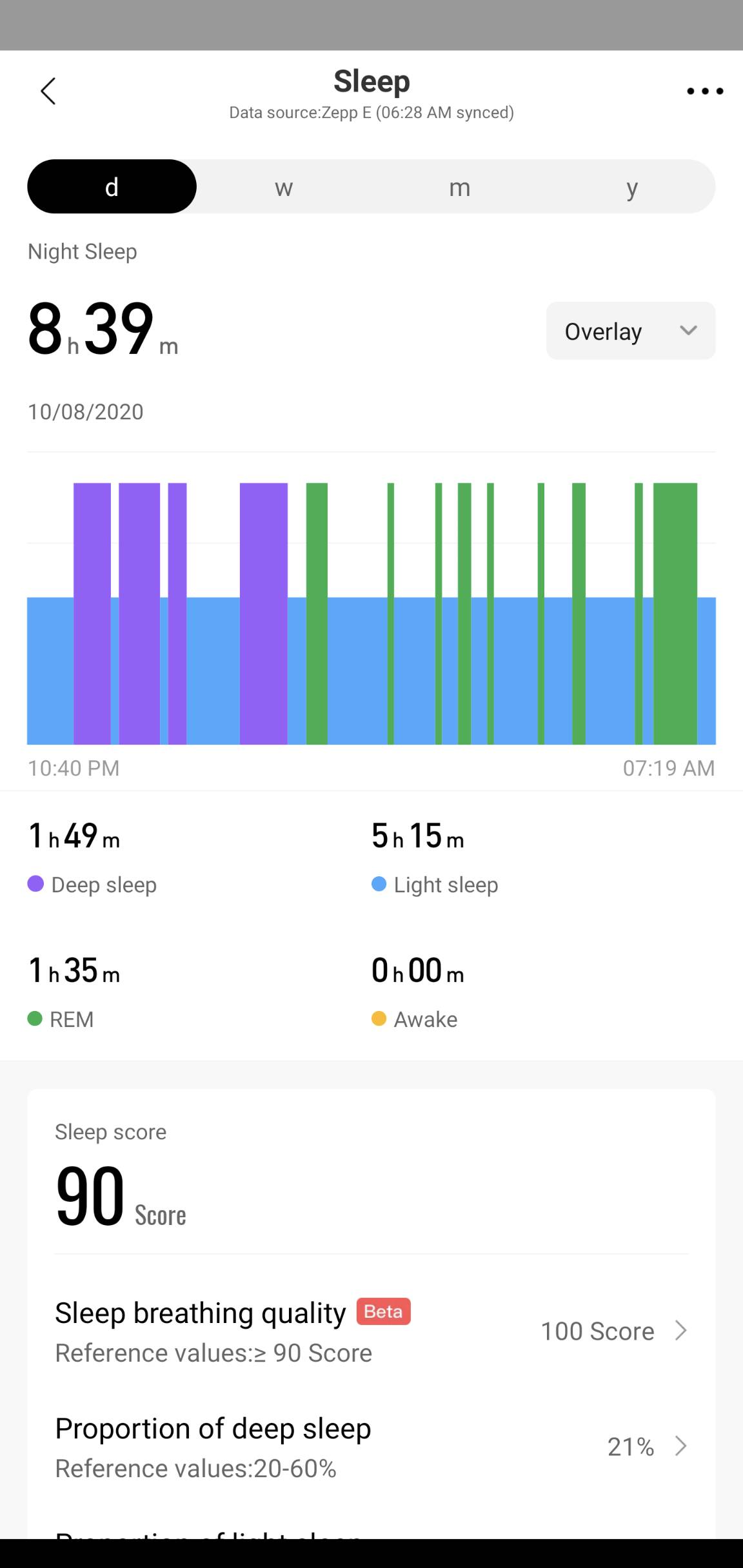This screenshot has height=1568, width=743.
Task: Select the daily 'd' view tab
Action: tap(112, 186)
